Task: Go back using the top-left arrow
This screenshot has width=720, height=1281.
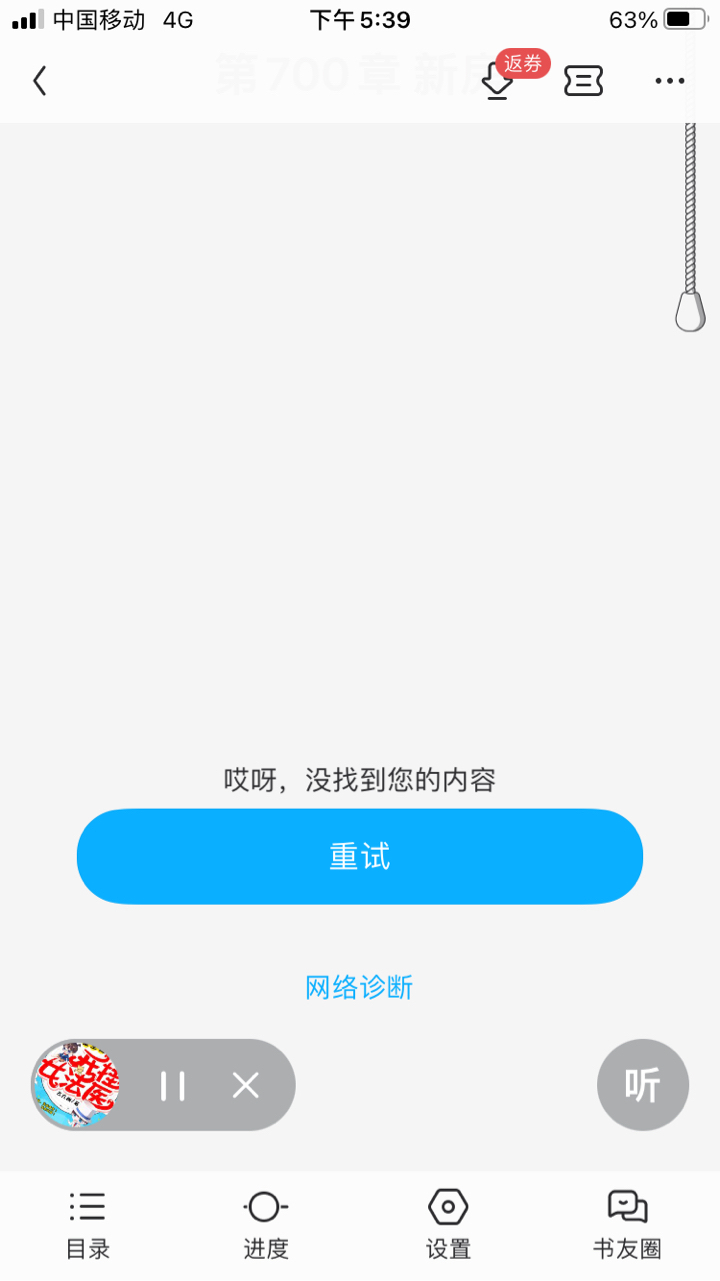Action: 40,81
